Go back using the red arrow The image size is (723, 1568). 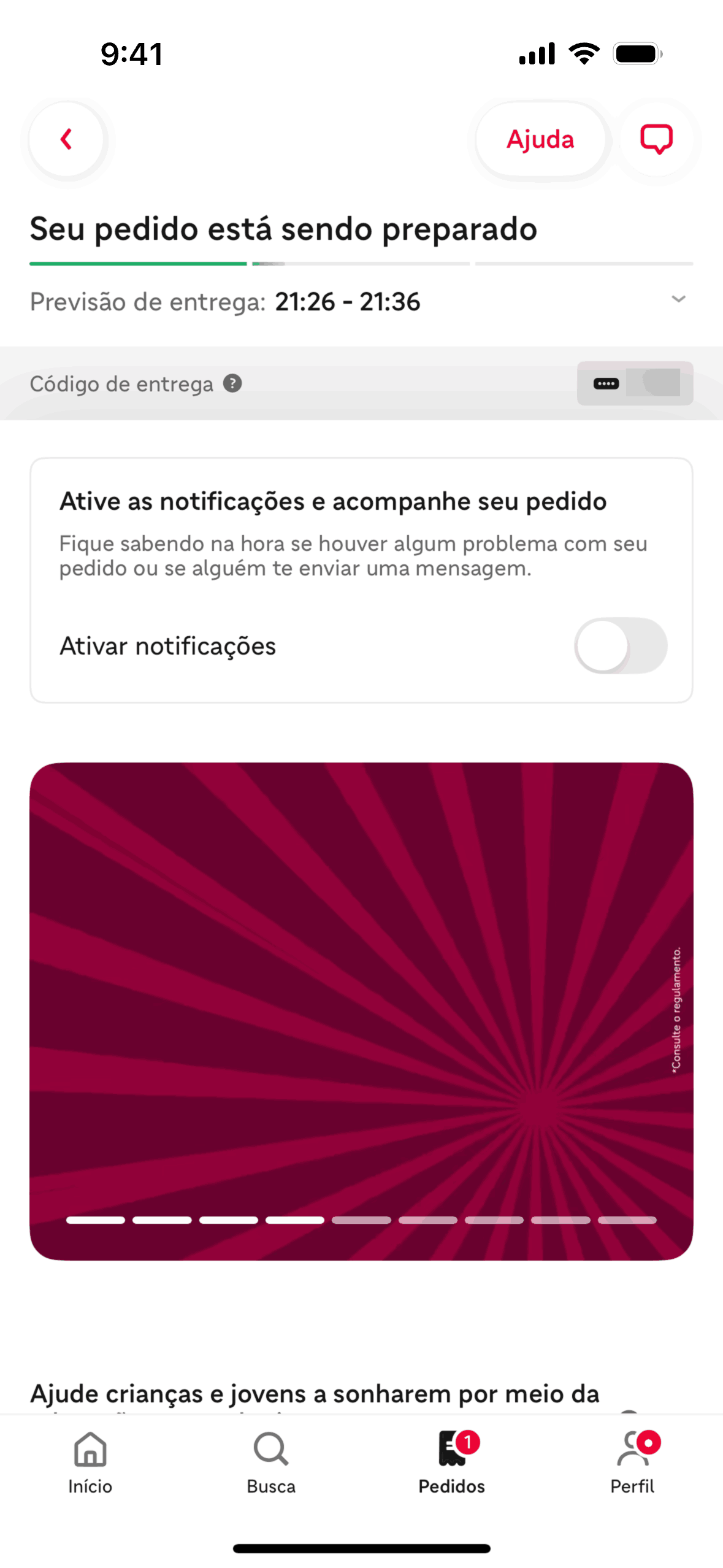67,139
